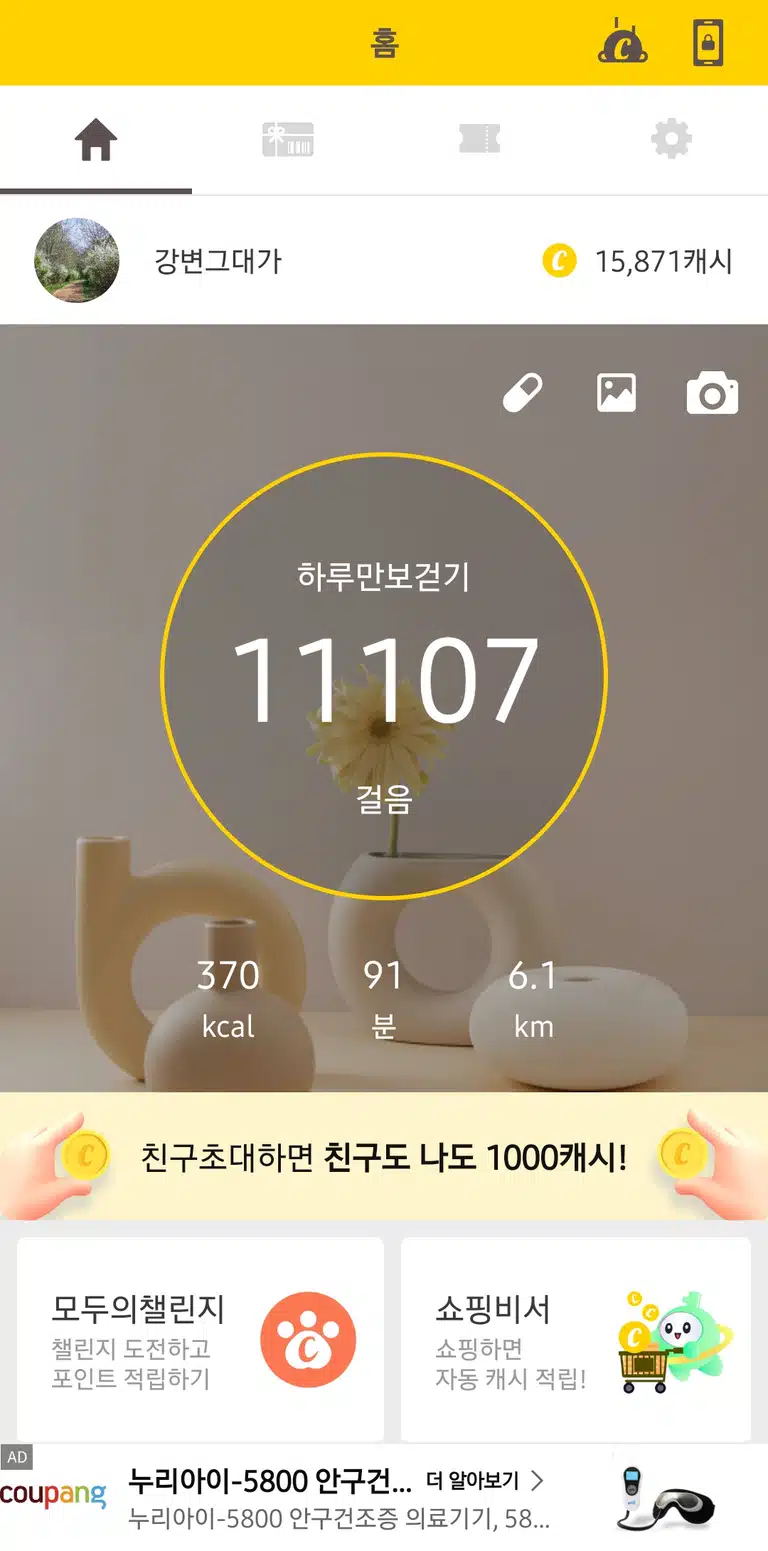Open profile picture of 강변그대가
Screen dimensions: 768x1551
point(77,261)
